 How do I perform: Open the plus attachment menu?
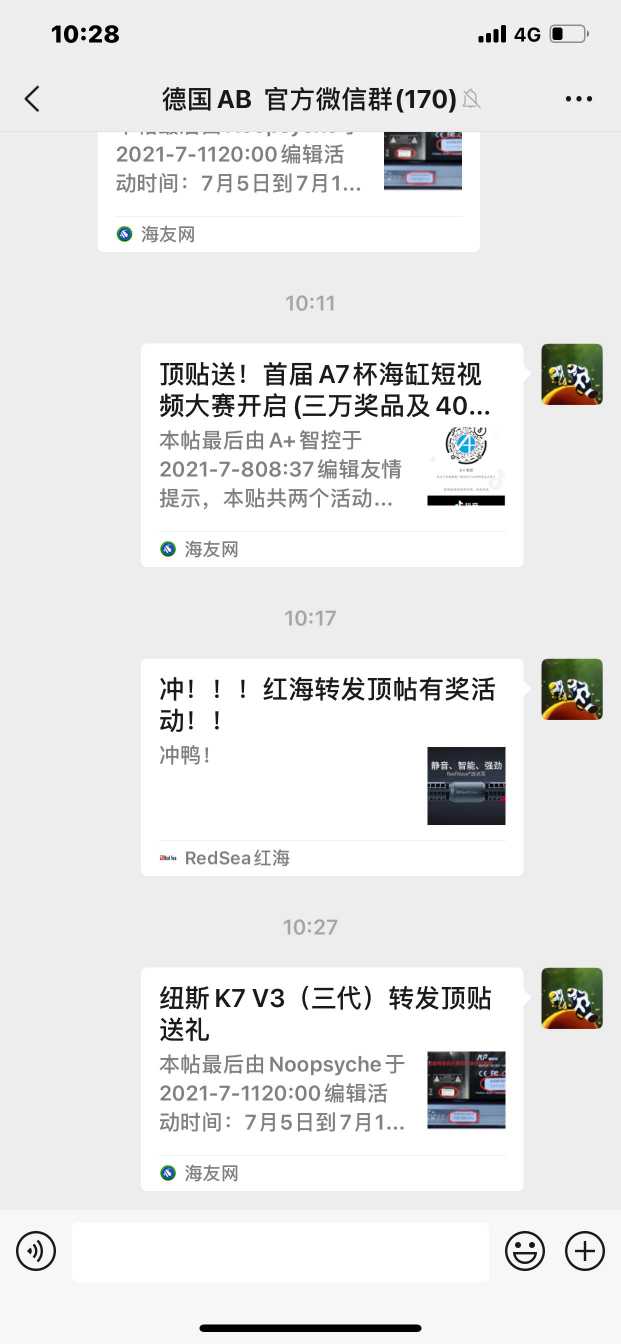click(585, 1251)
